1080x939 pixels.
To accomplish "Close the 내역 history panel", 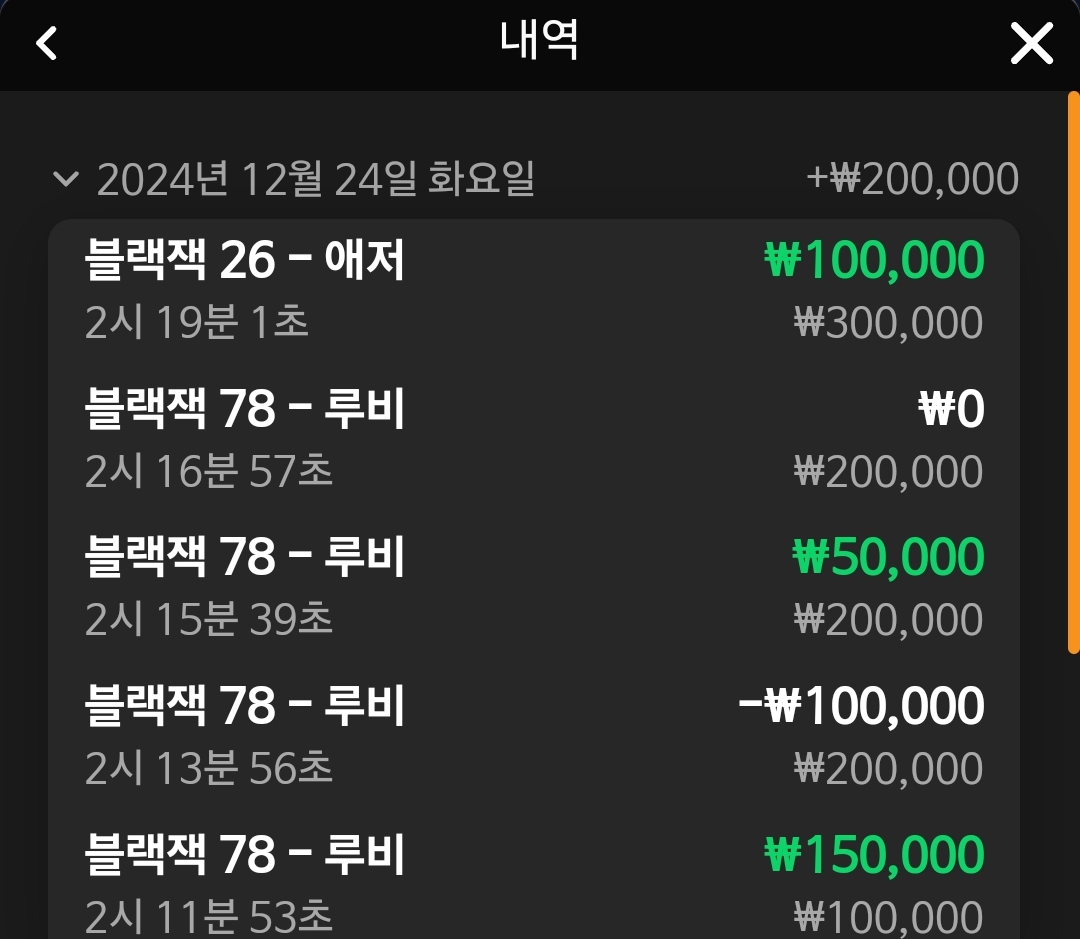I will click(1031, 44).
